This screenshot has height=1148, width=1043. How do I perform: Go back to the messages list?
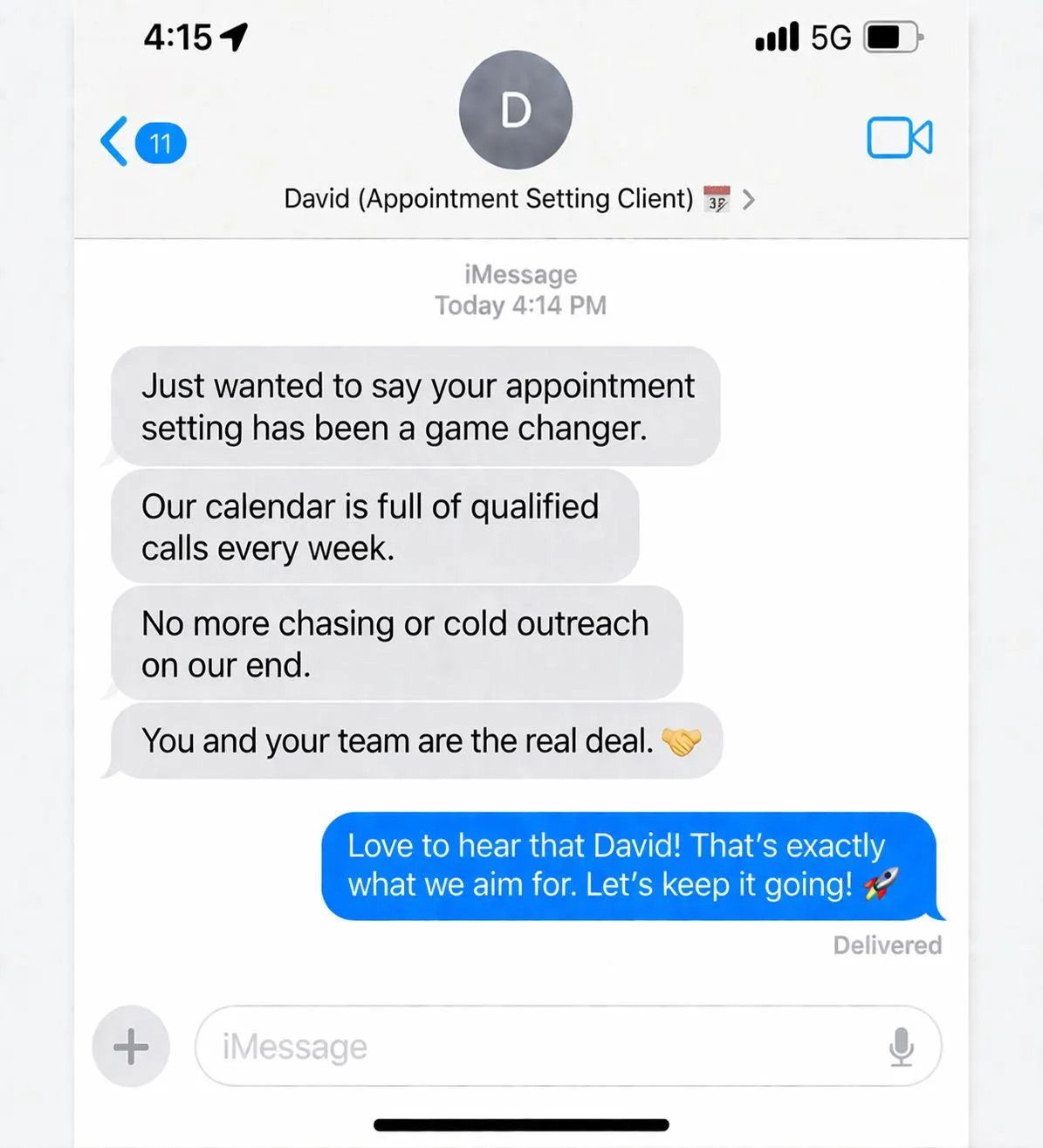click(142, 141)
